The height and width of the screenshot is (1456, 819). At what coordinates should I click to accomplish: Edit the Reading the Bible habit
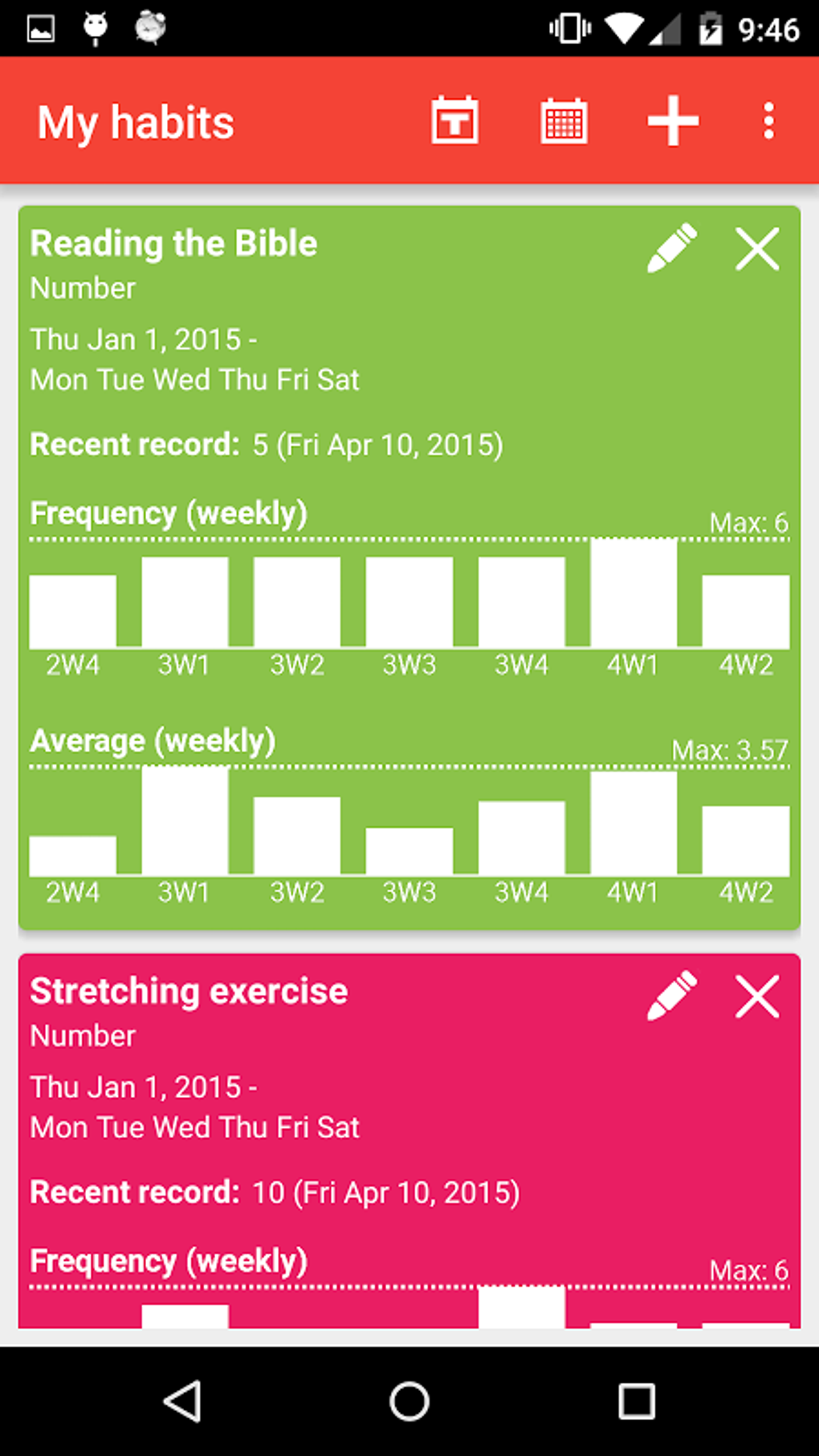672,248
